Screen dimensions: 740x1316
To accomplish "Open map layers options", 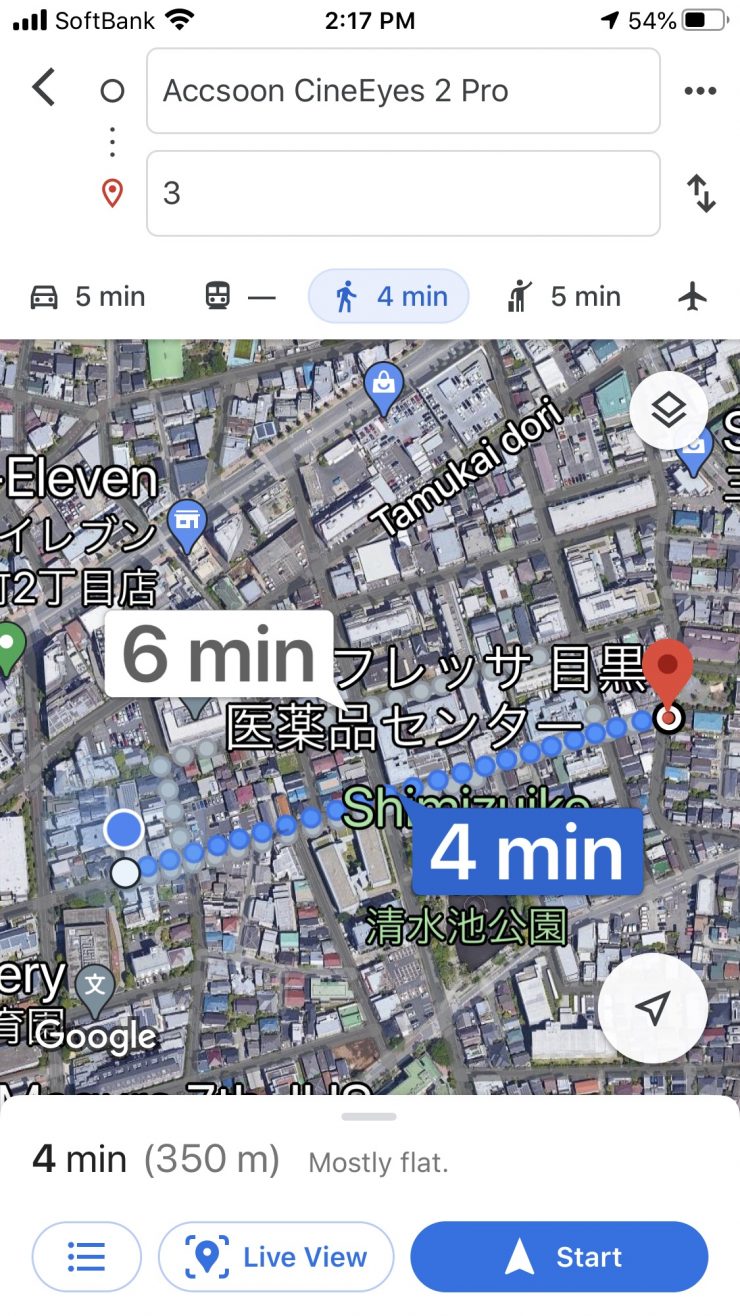I will tap(669, 409).
